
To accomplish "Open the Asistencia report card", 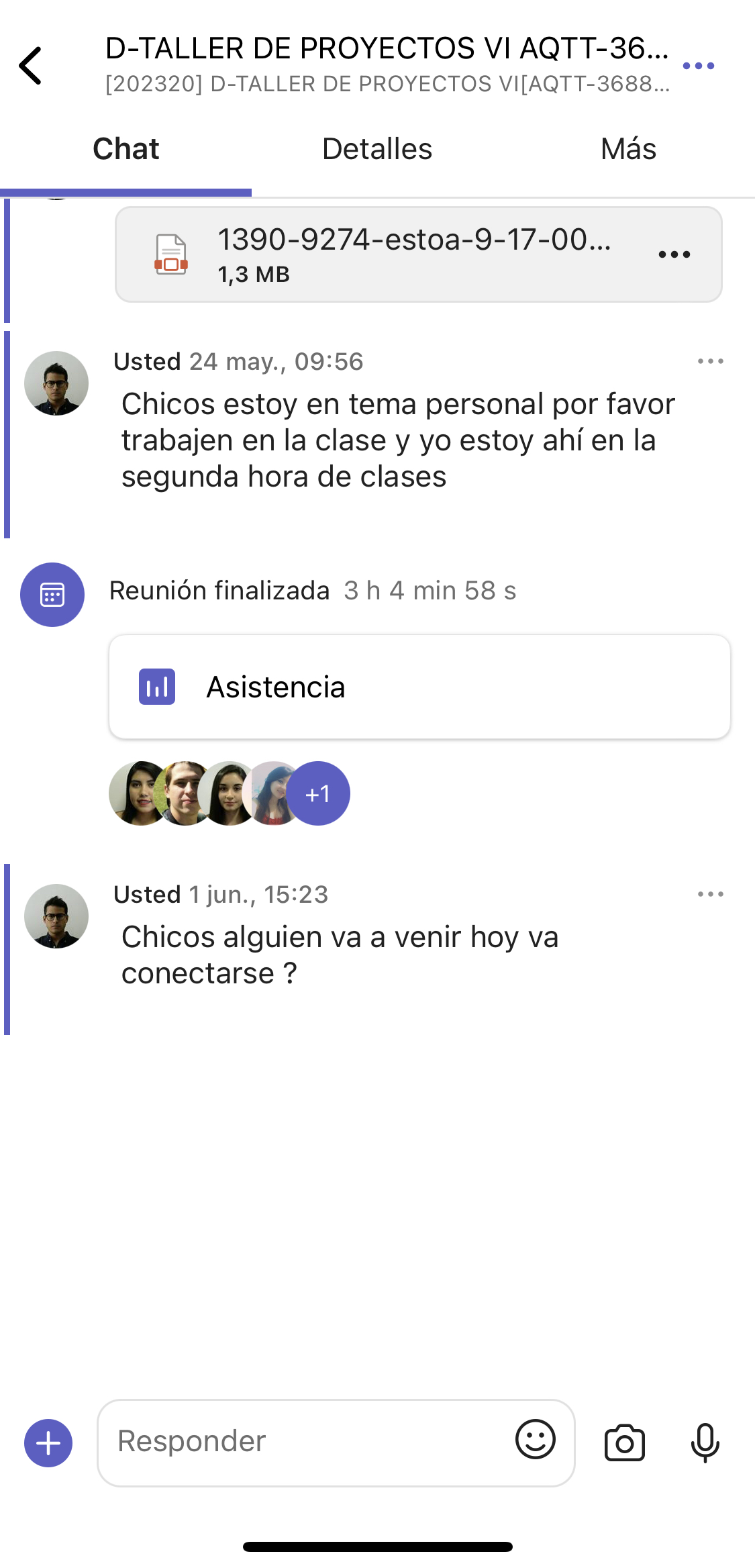I will click(x=419, y=687).
